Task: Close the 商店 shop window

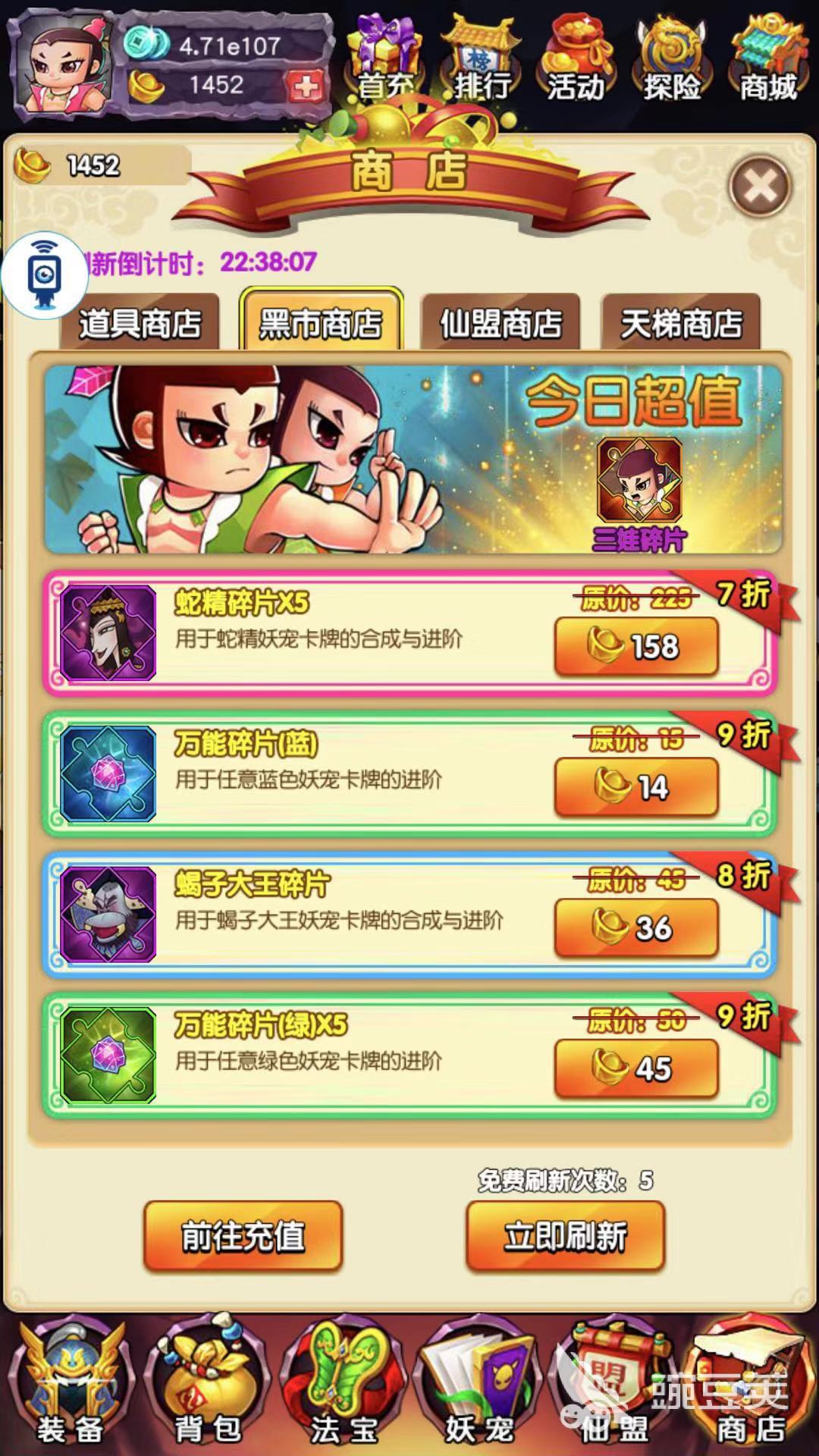Action: pyautogui.click(x=759, y=186)
